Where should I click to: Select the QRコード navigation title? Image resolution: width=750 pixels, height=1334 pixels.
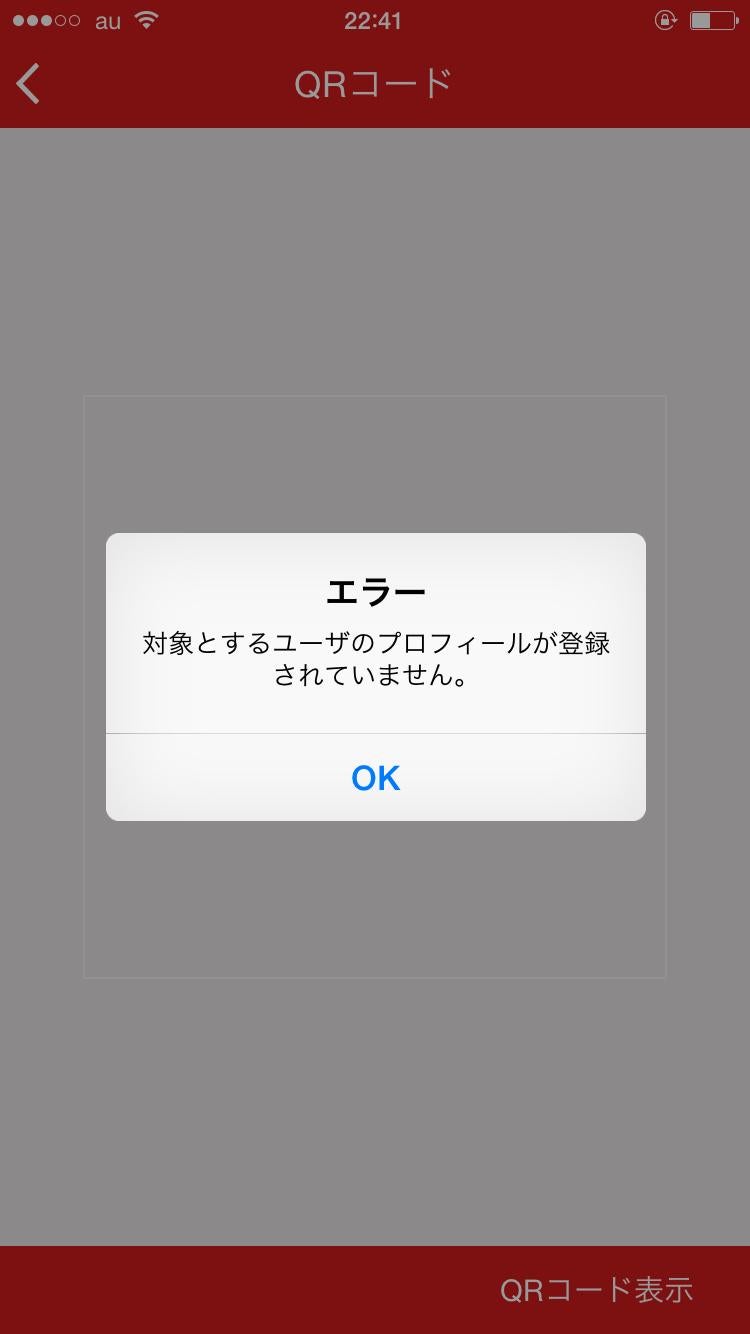click(x=373, y=84)
